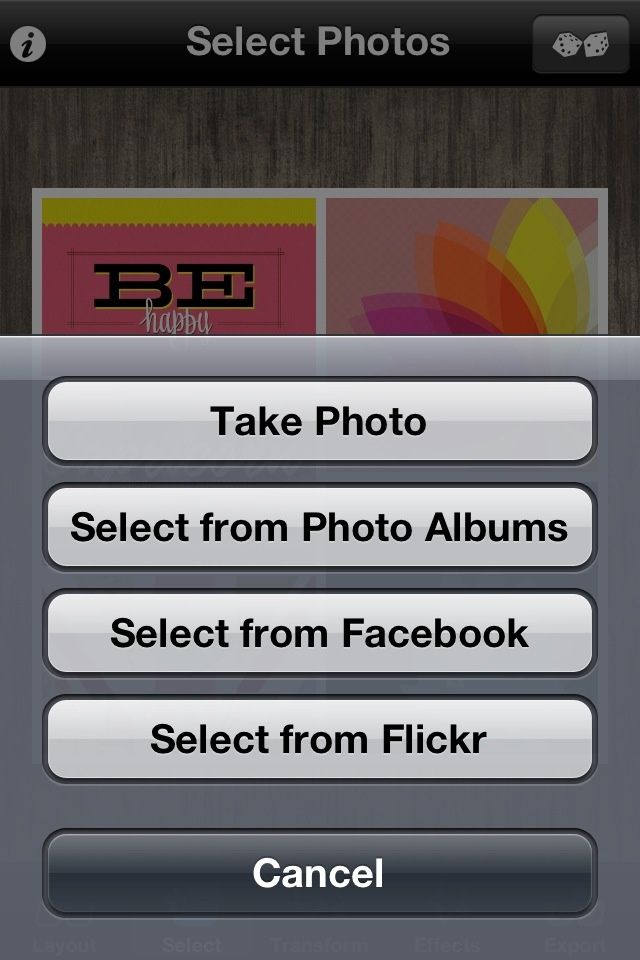
Task: Import photos via Select from Flickr
Action: [319, 739]
